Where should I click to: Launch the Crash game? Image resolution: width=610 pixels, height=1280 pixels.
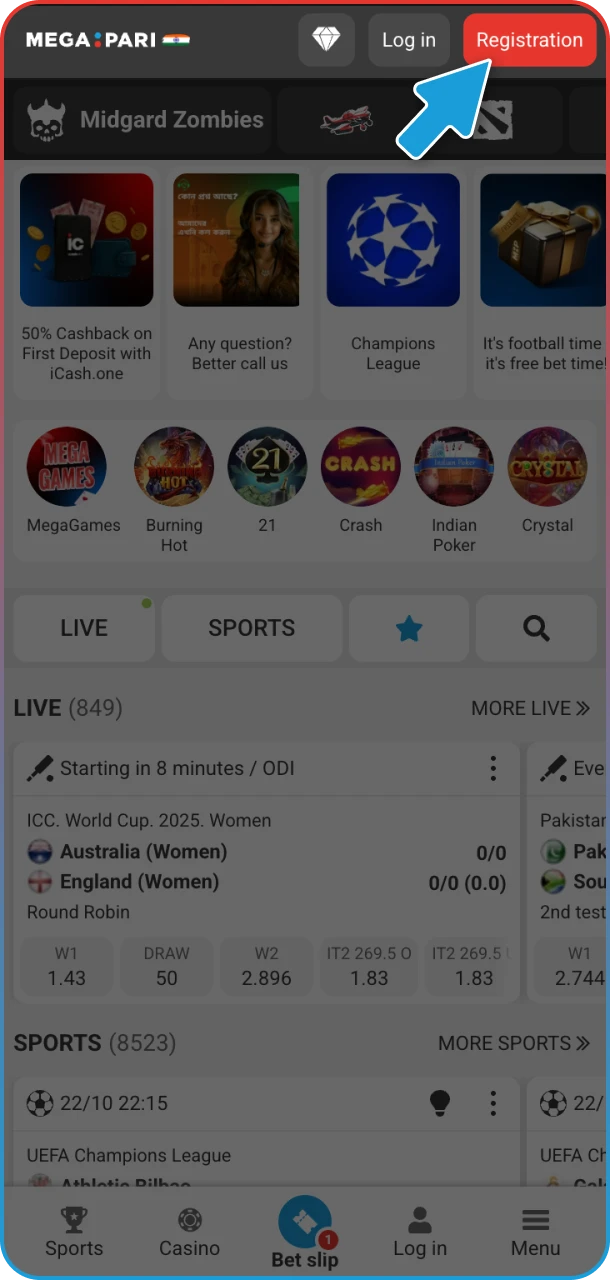pos(360,480)
